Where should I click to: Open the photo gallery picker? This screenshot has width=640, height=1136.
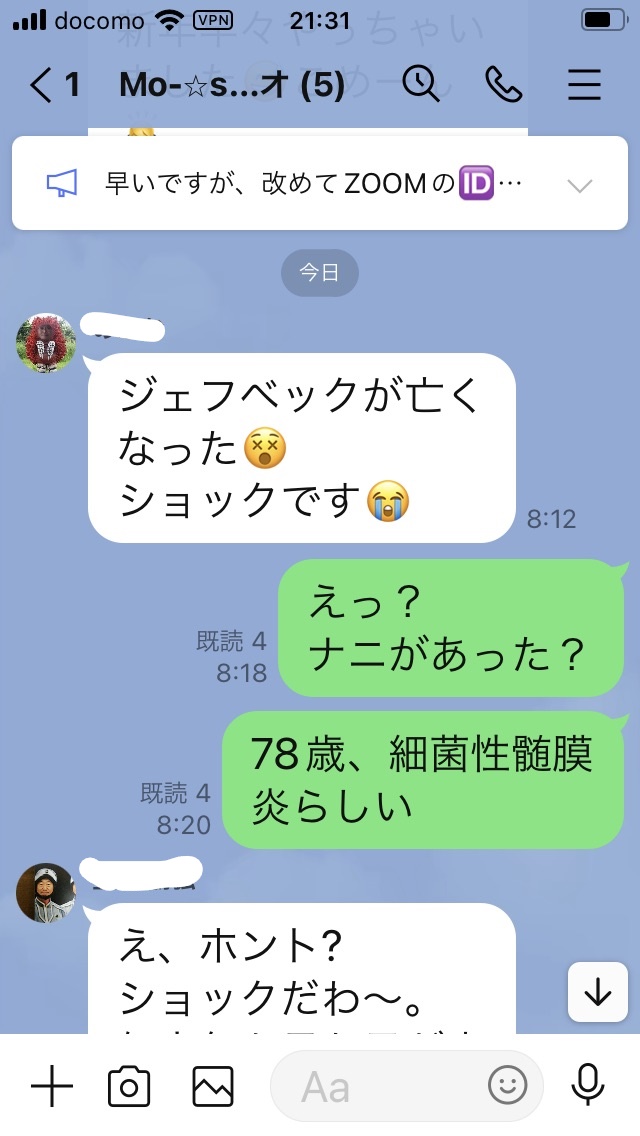click(213, 1086)
